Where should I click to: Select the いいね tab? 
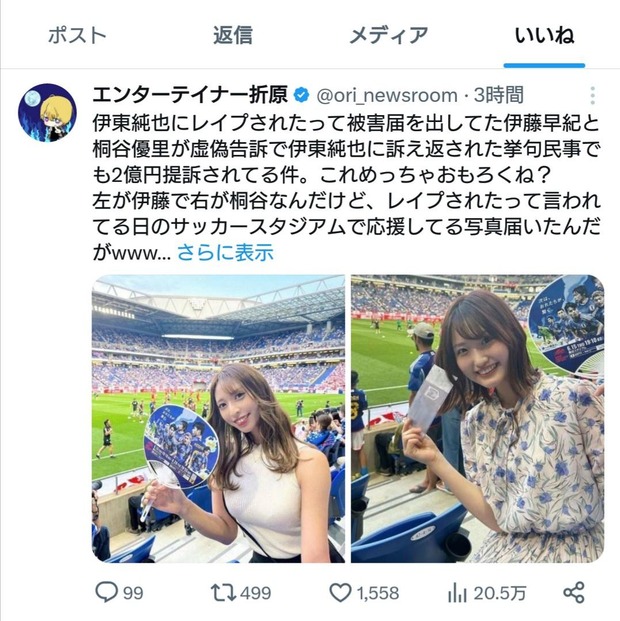(x=544, y=36)
